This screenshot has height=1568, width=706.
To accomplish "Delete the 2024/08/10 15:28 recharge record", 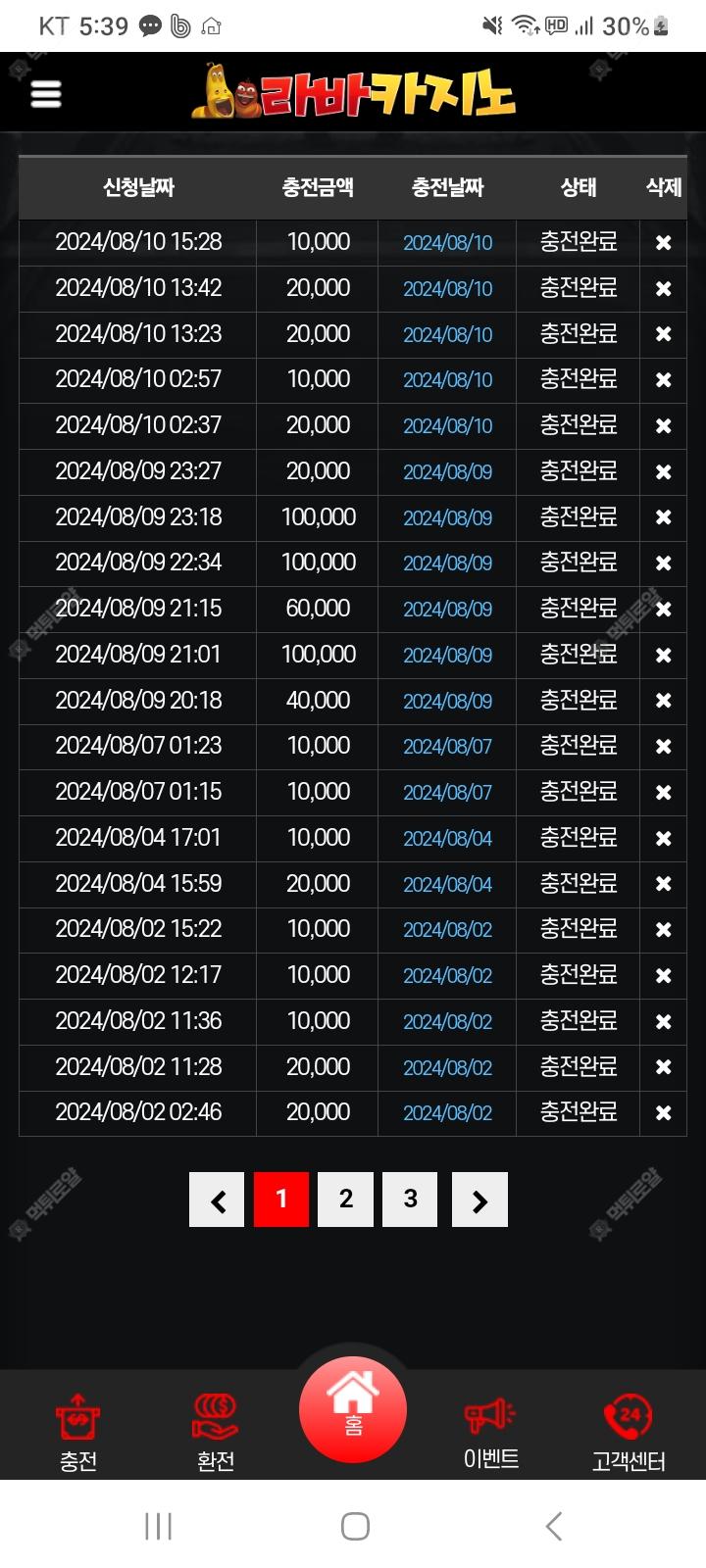I will (x=664, y=242).
